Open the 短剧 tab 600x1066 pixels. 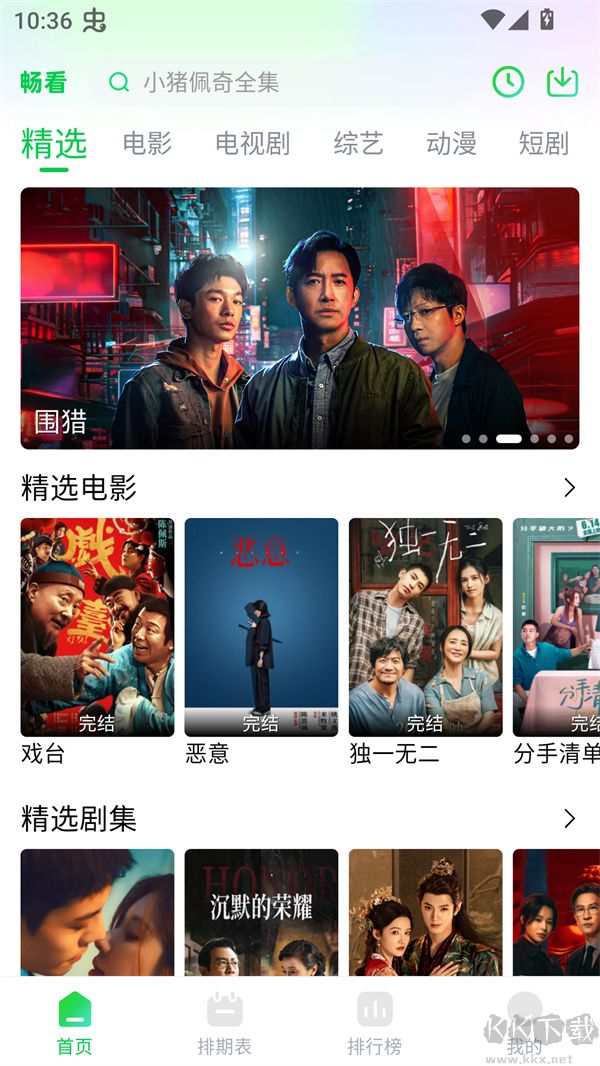point(543,144)
